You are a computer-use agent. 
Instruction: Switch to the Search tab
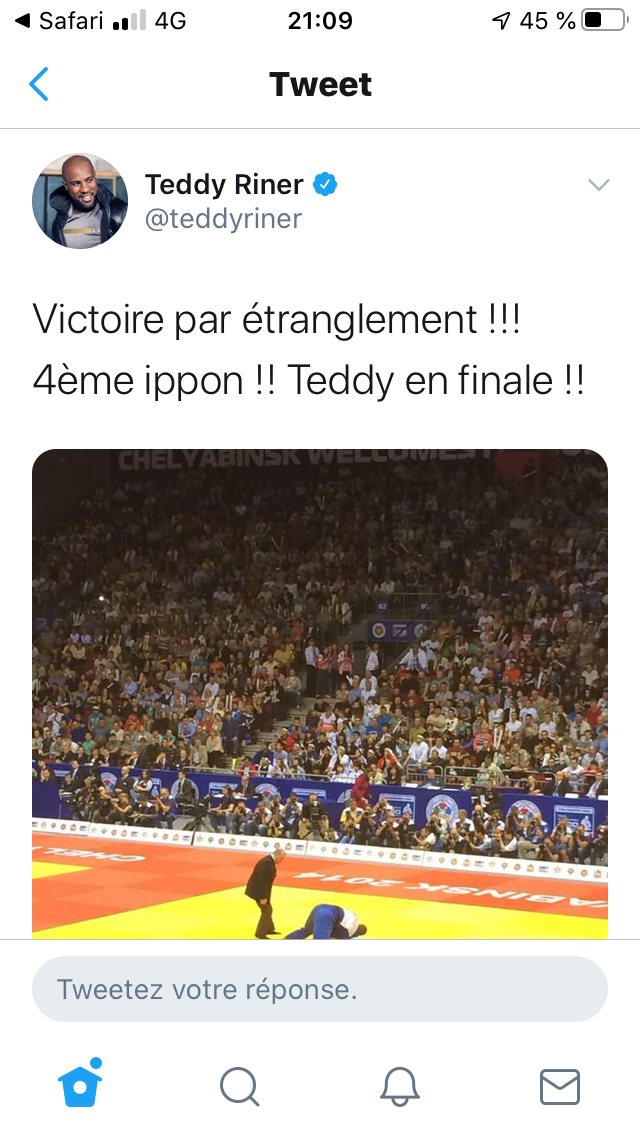[x=240, y=1087]
